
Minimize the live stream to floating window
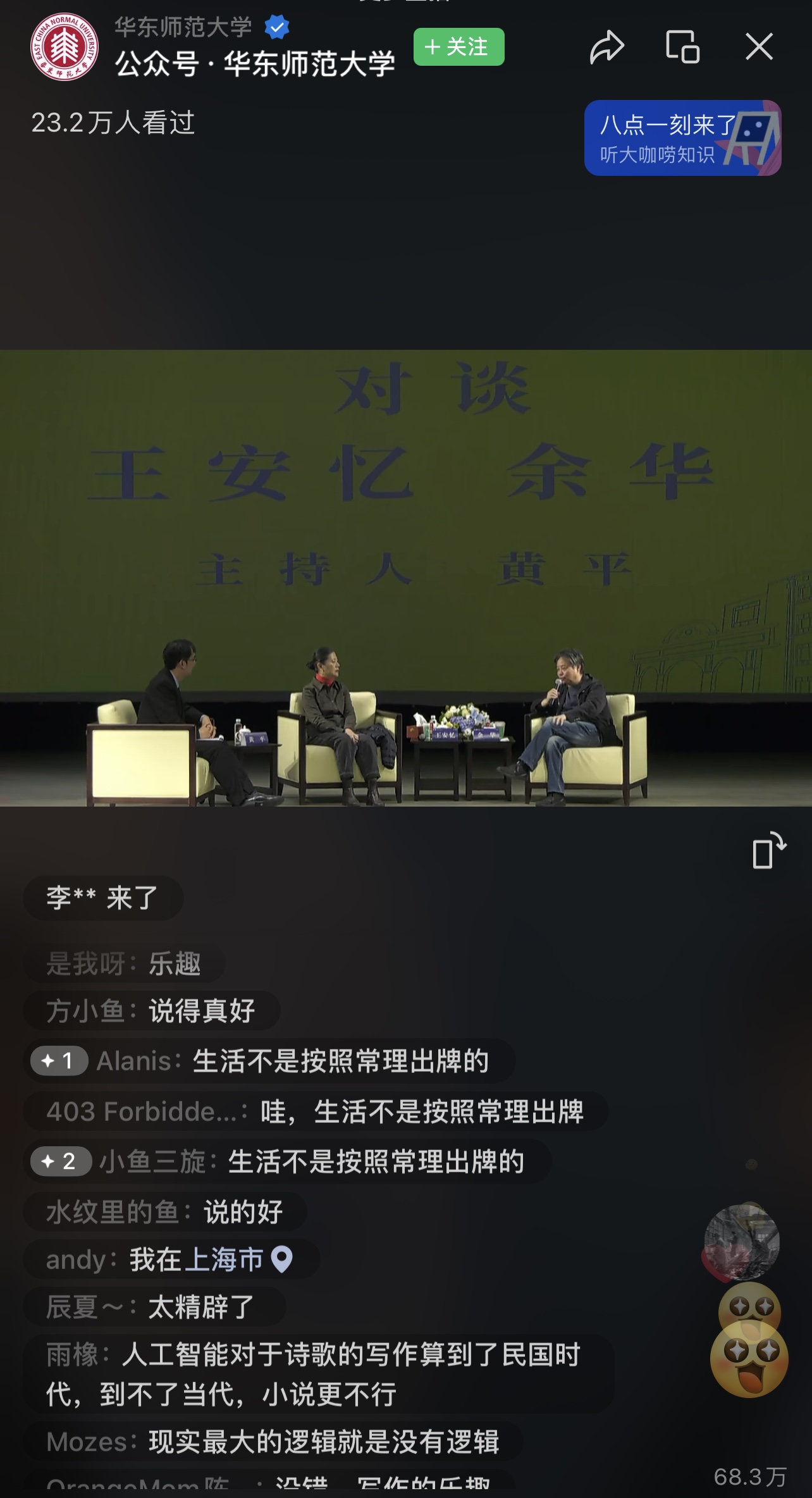682,47
